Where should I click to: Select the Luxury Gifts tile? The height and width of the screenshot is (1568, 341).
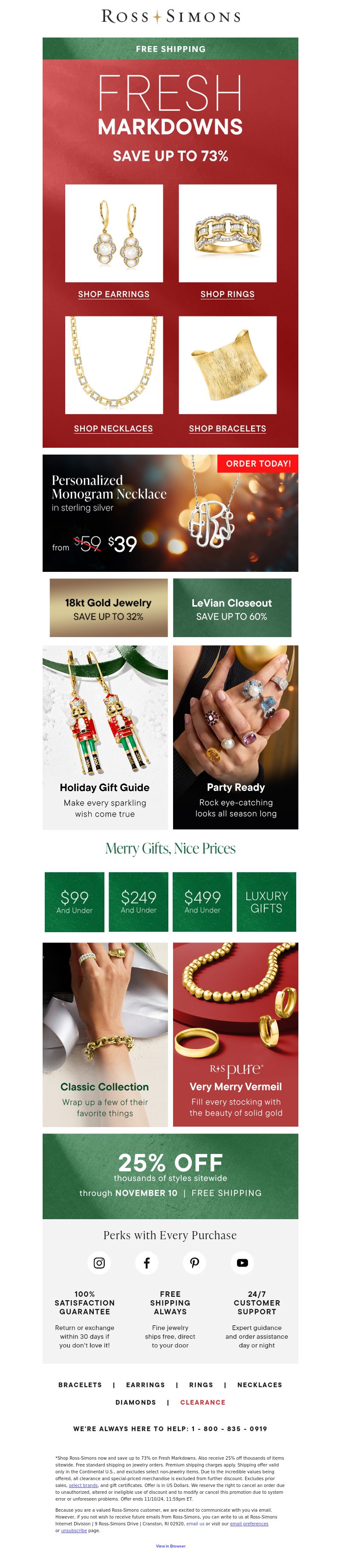click(266, 901)
